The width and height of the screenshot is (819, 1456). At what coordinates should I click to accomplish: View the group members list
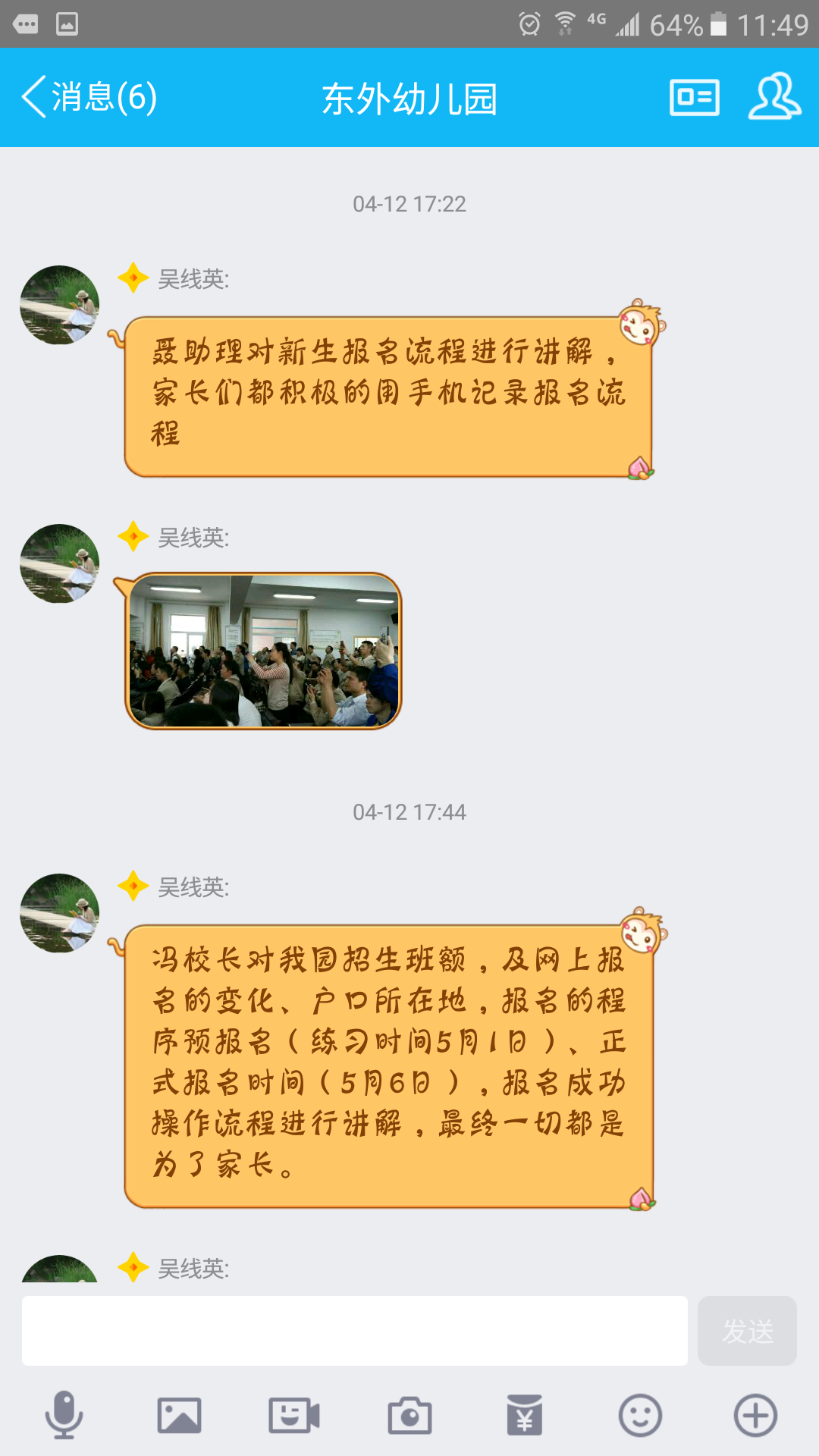pos(774,97)
